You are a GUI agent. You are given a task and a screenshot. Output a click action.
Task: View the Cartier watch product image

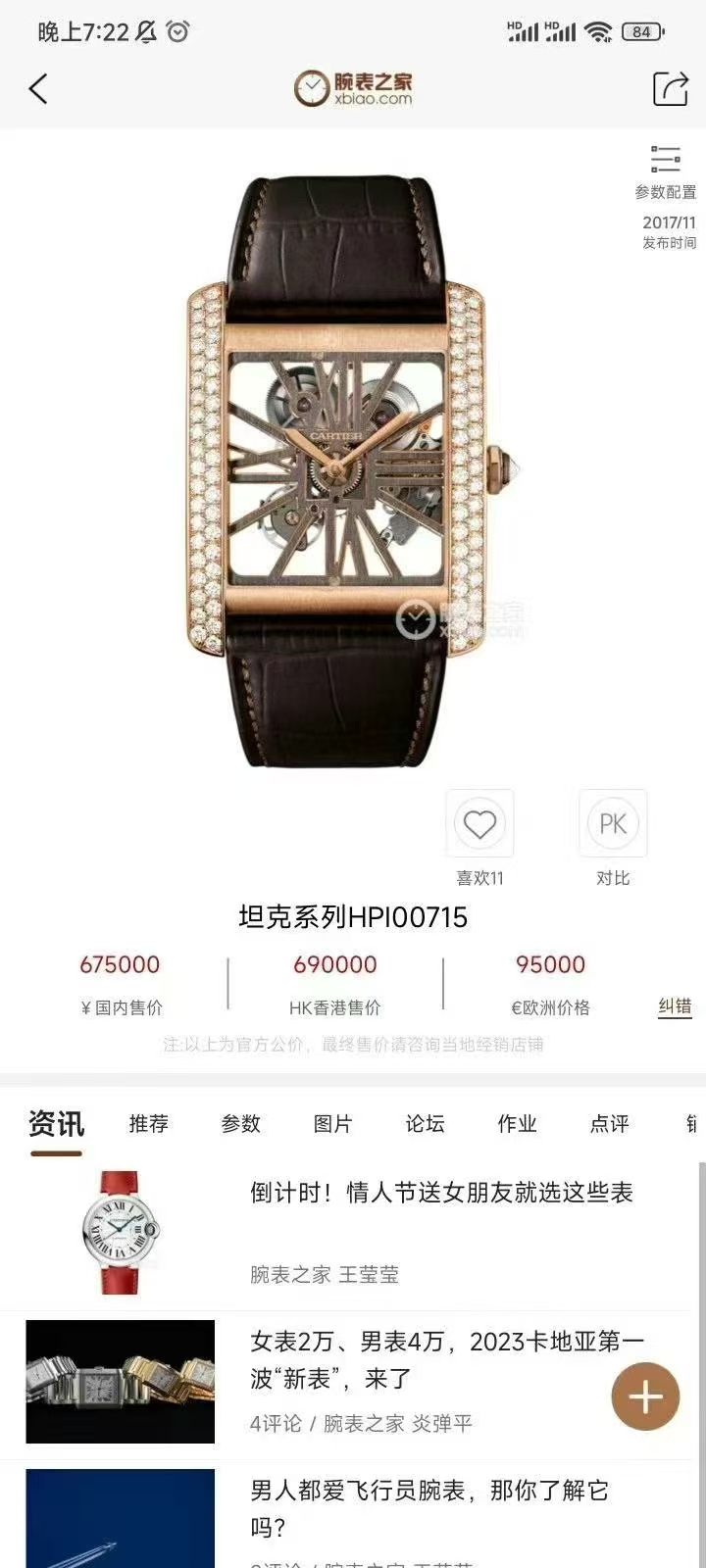click(338, 470)
